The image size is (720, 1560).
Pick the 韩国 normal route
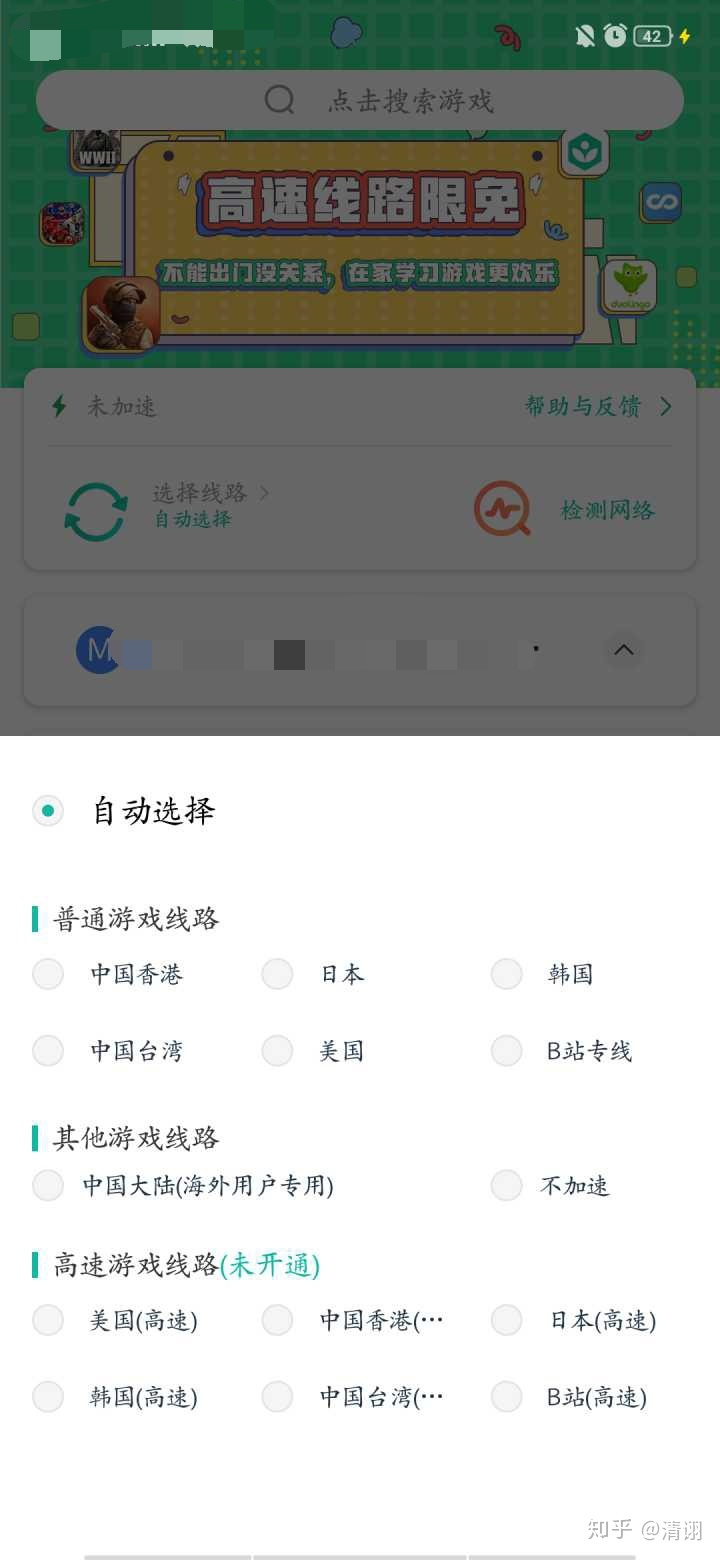click(x=507, y=974)
